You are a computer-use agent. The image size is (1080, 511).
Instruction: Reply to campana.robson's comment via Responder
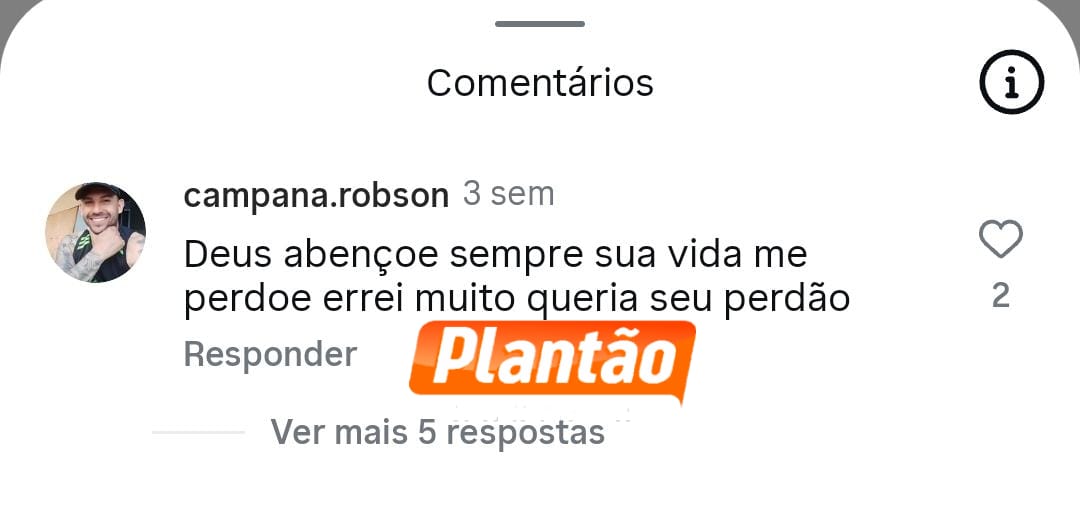(270, 354)
